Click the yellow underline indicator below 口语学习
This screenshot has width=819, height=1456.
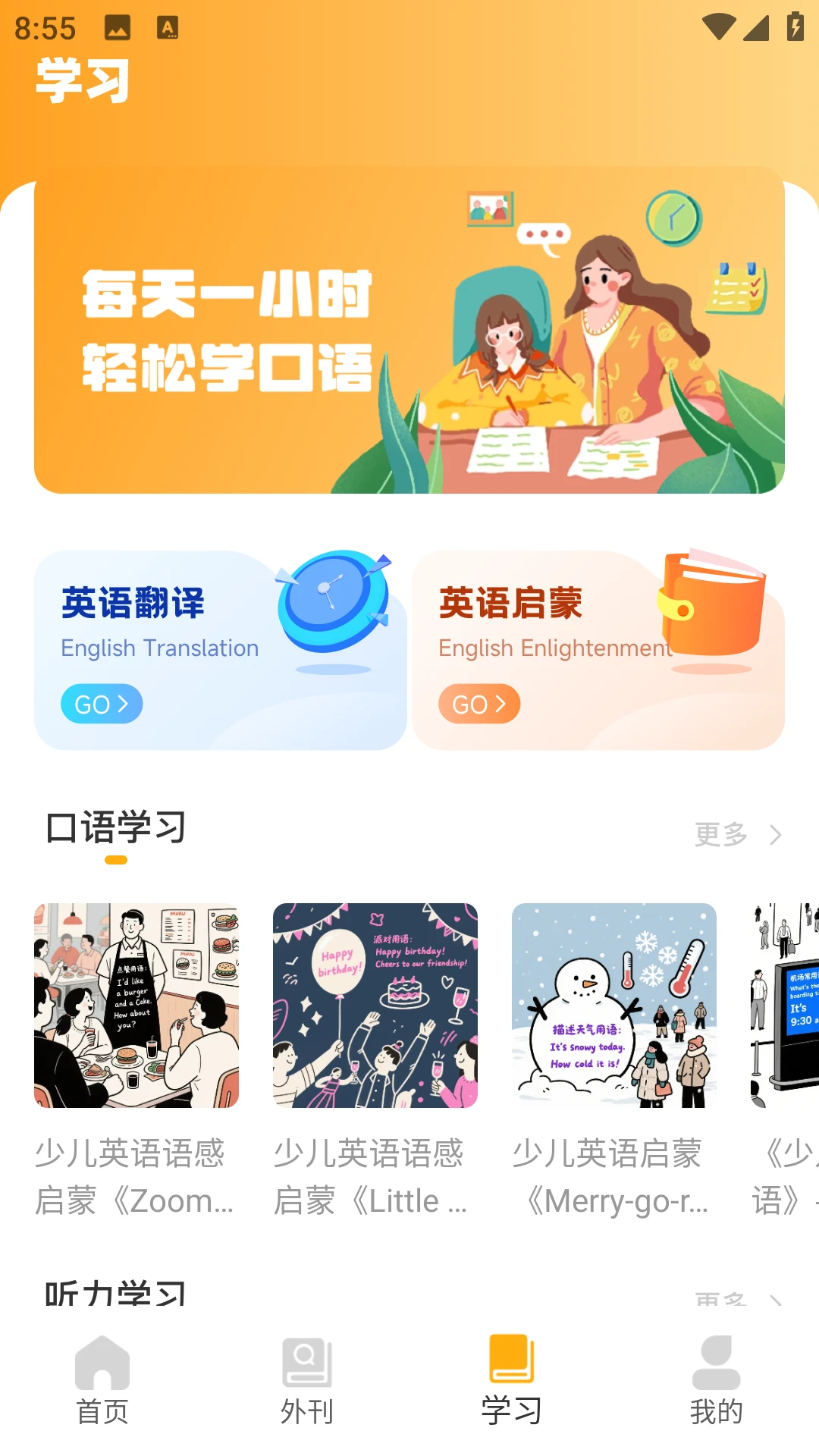115,861
